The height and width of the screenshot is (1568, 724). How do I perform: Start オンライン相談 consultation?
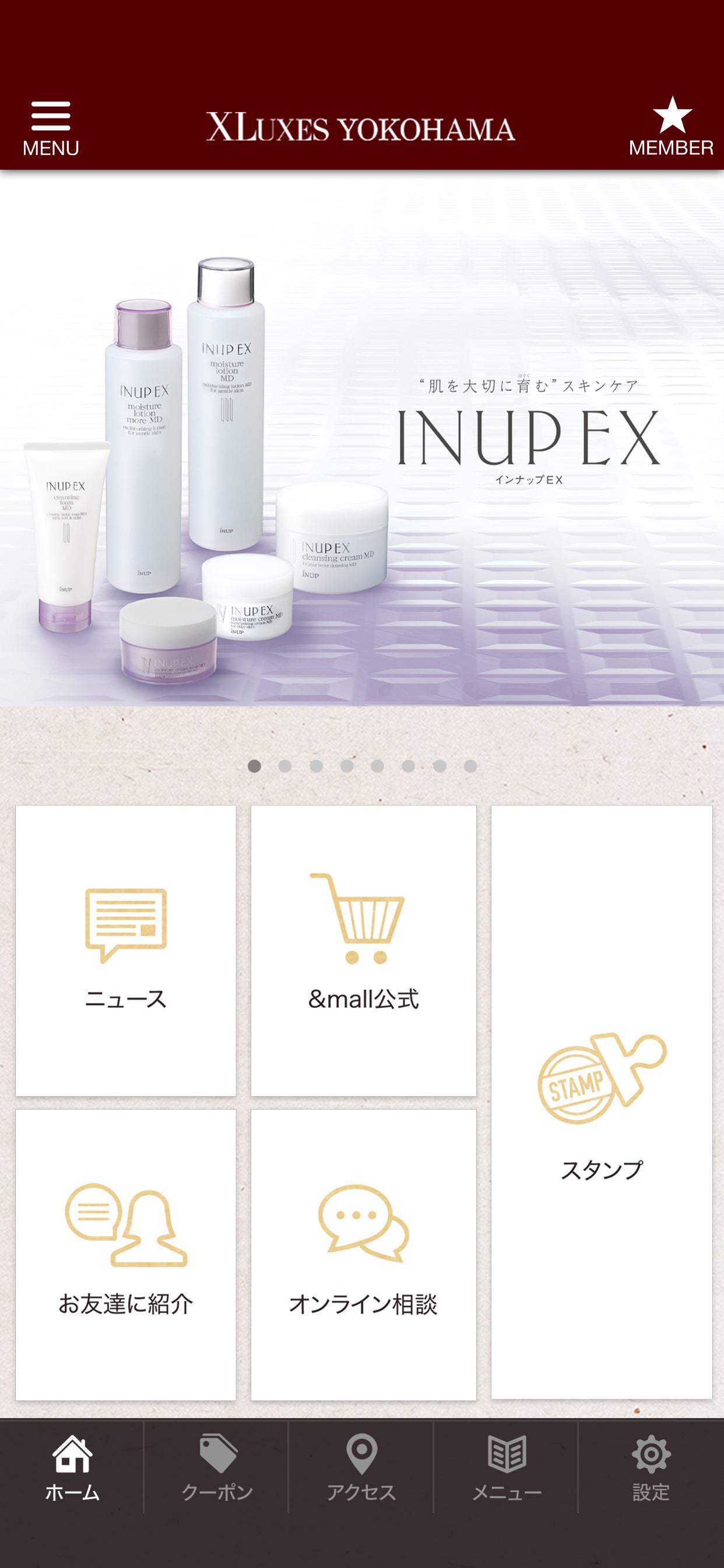click(x=363, y=1255)
